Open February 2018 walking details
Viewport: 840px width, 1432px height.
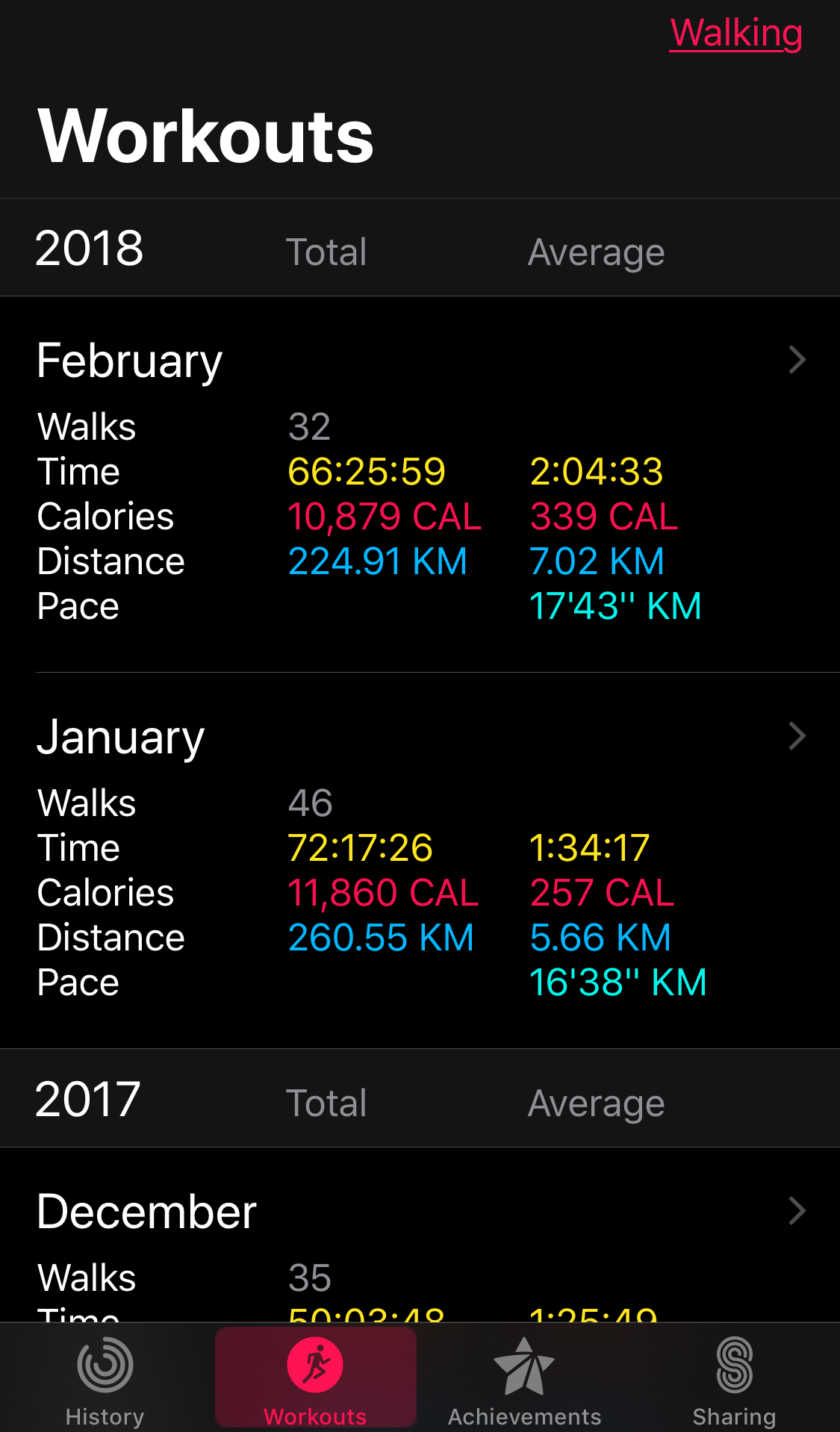point(796,360)
